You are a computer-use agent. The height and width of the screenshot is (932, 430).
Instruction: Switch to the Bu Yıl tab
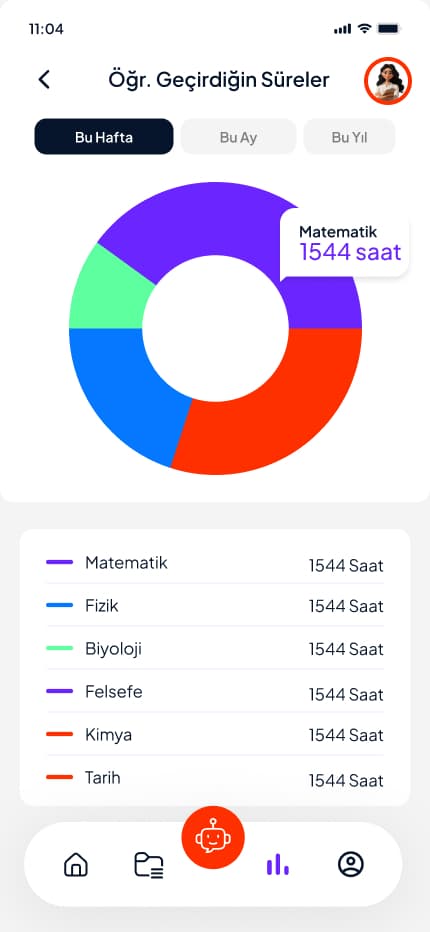point(349,137)
